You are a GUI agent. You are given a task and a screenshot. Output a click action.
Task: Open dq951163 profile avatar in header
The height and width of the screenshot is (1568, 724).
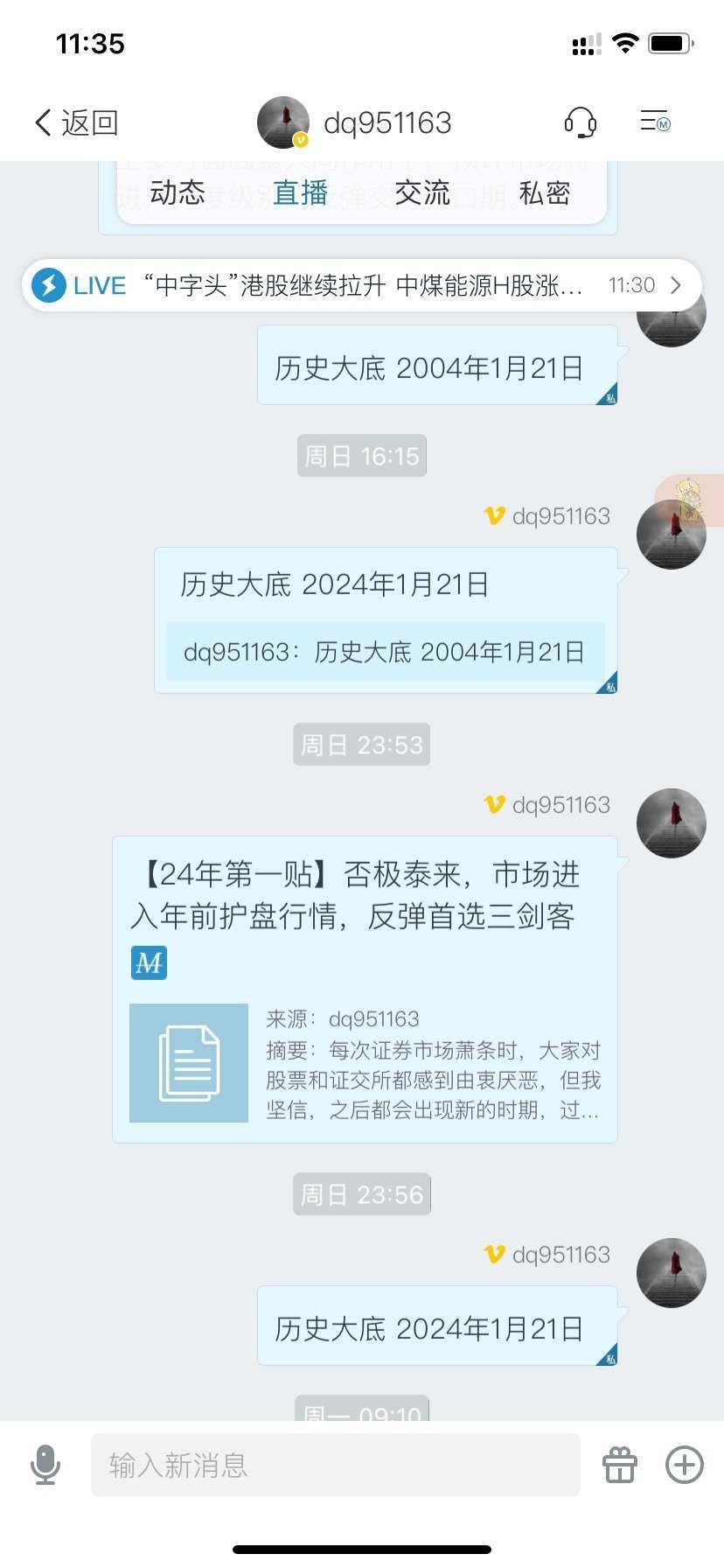click(282, 122)
